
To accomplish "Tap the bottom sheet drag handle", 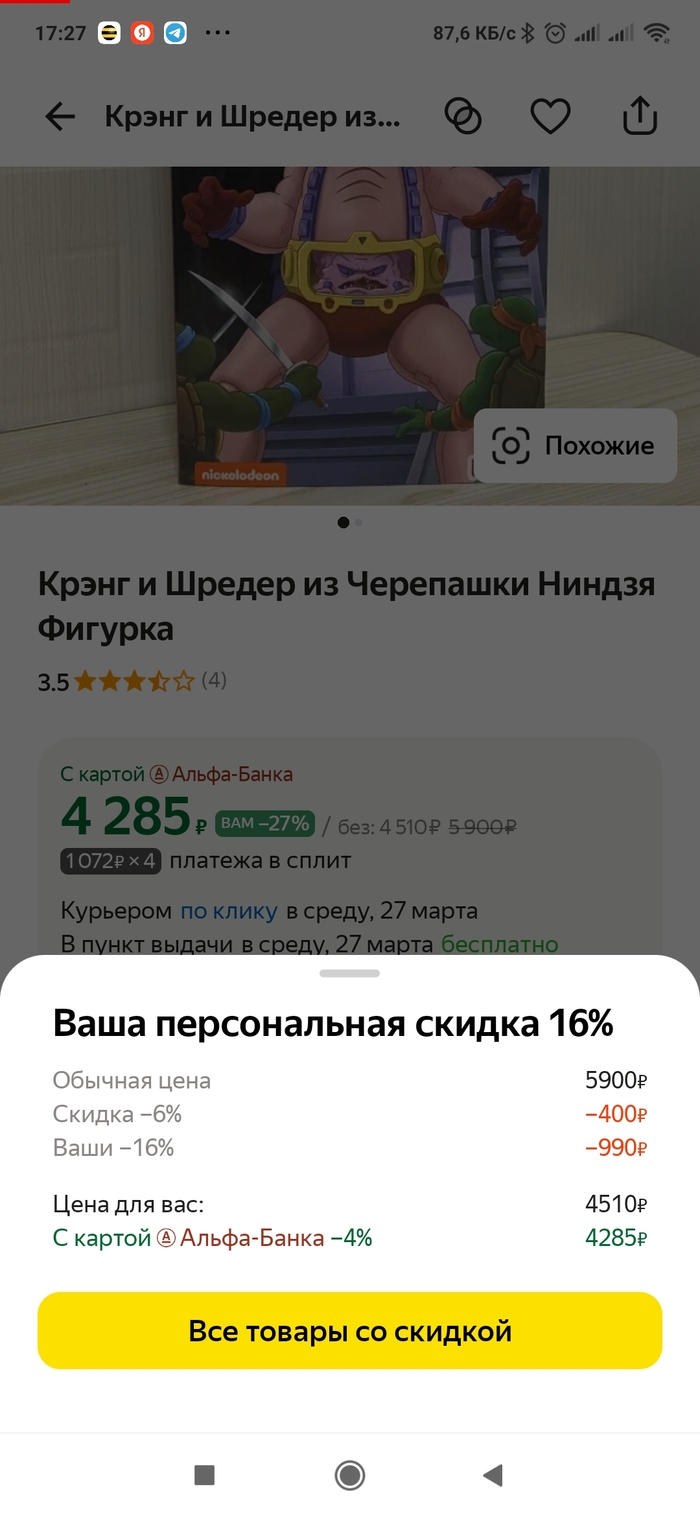I will click(350, 973).
